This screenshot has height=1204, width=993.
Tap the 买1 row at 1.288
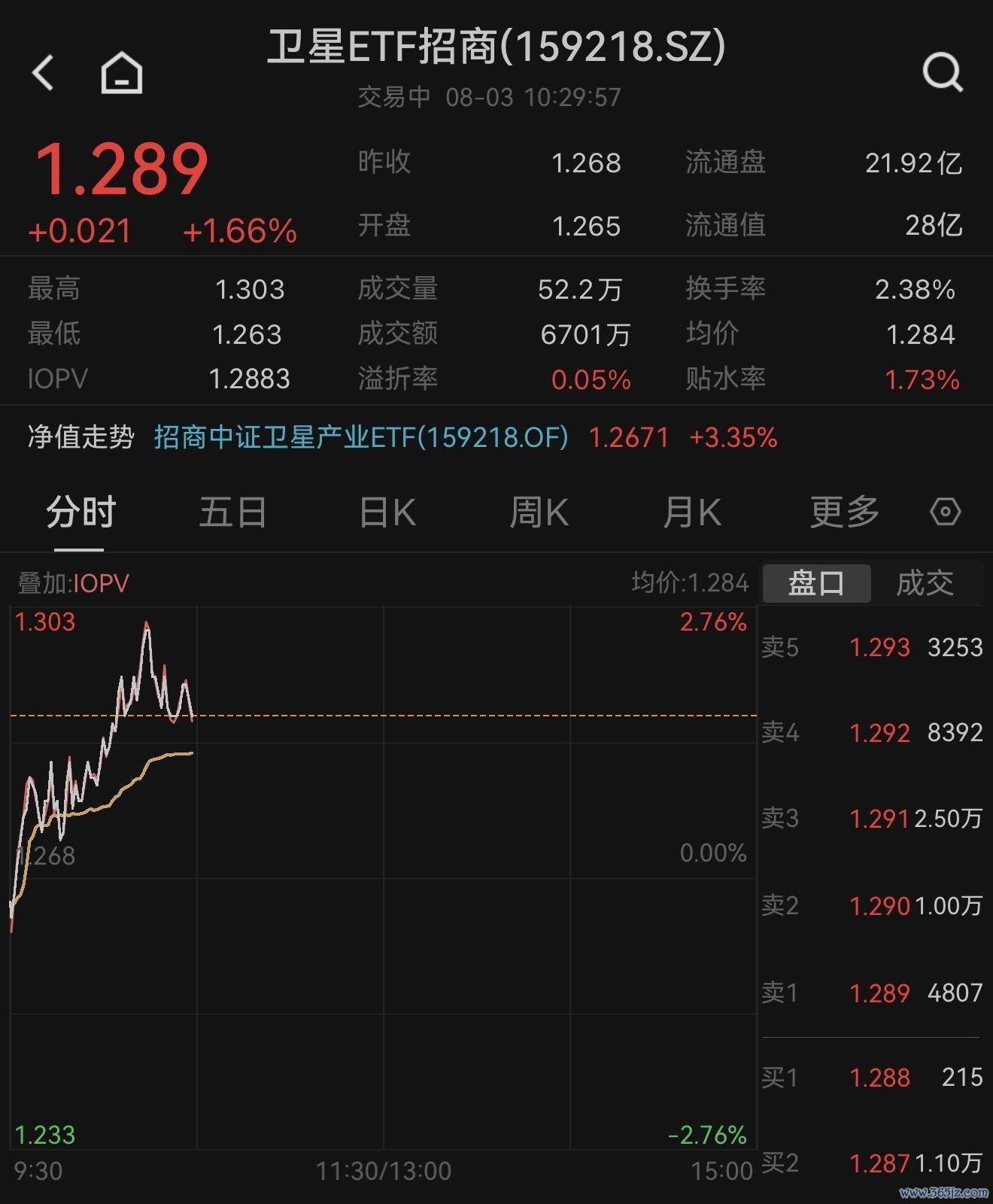coord(872,1078)
